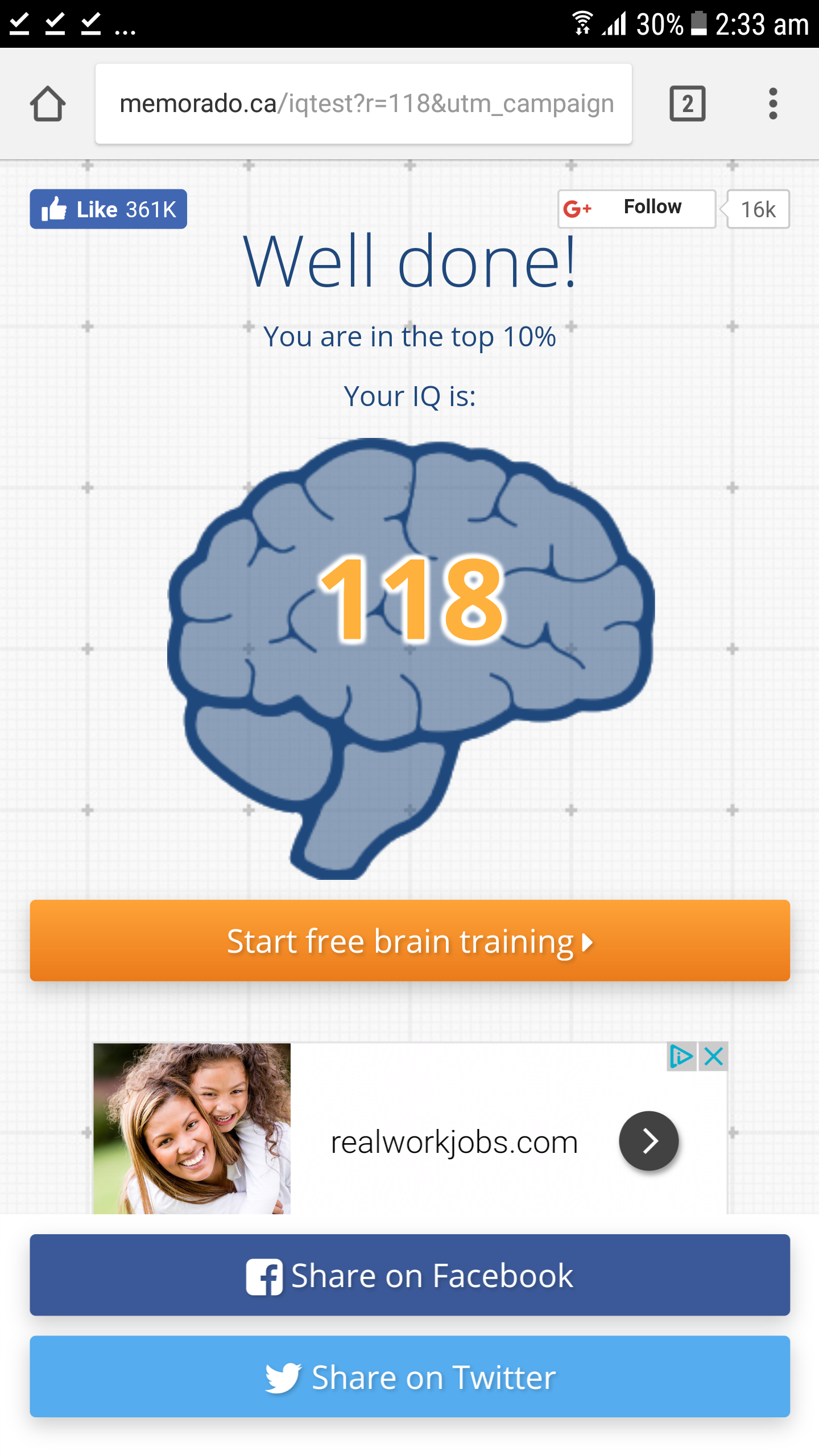
Task: Close the realworkjobs.com advertisement
Action: (x=713, y=1057)
